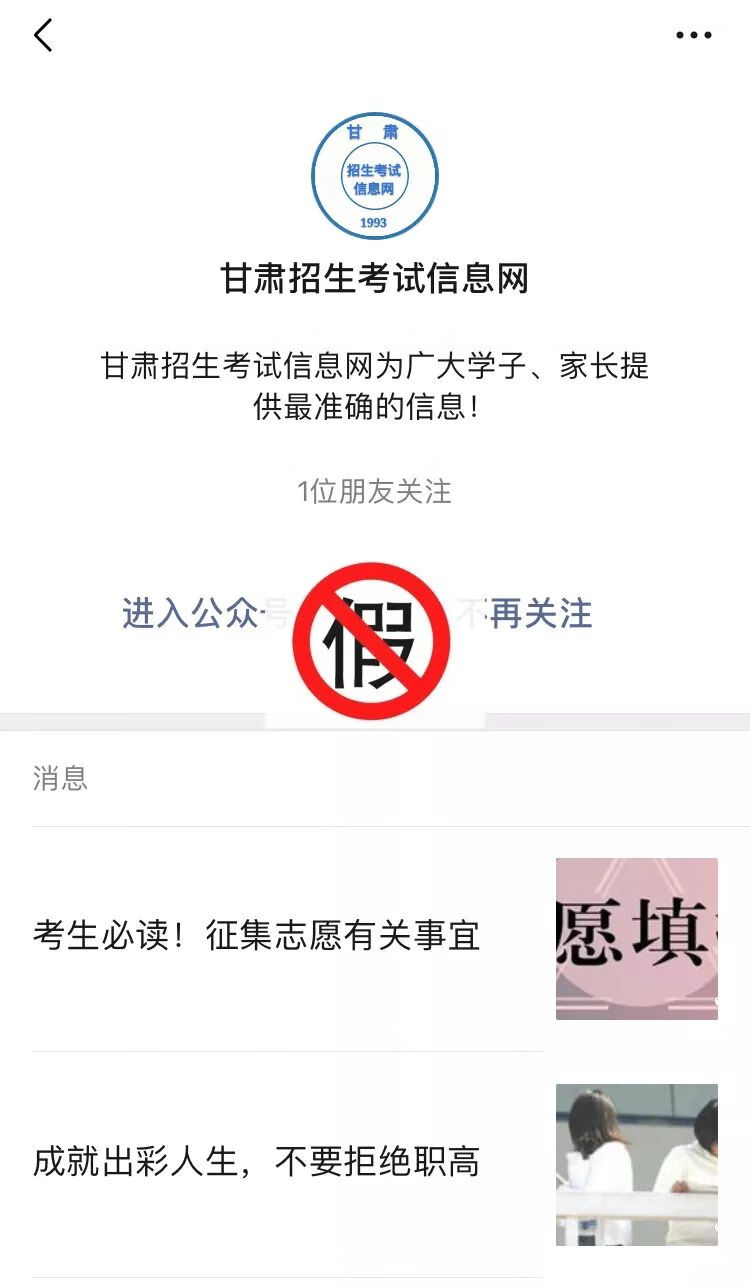Tap the circular 甘肃招生考试信息网 account logo
The width and height of the screenshot is (750, 1285).
[375, 175]
